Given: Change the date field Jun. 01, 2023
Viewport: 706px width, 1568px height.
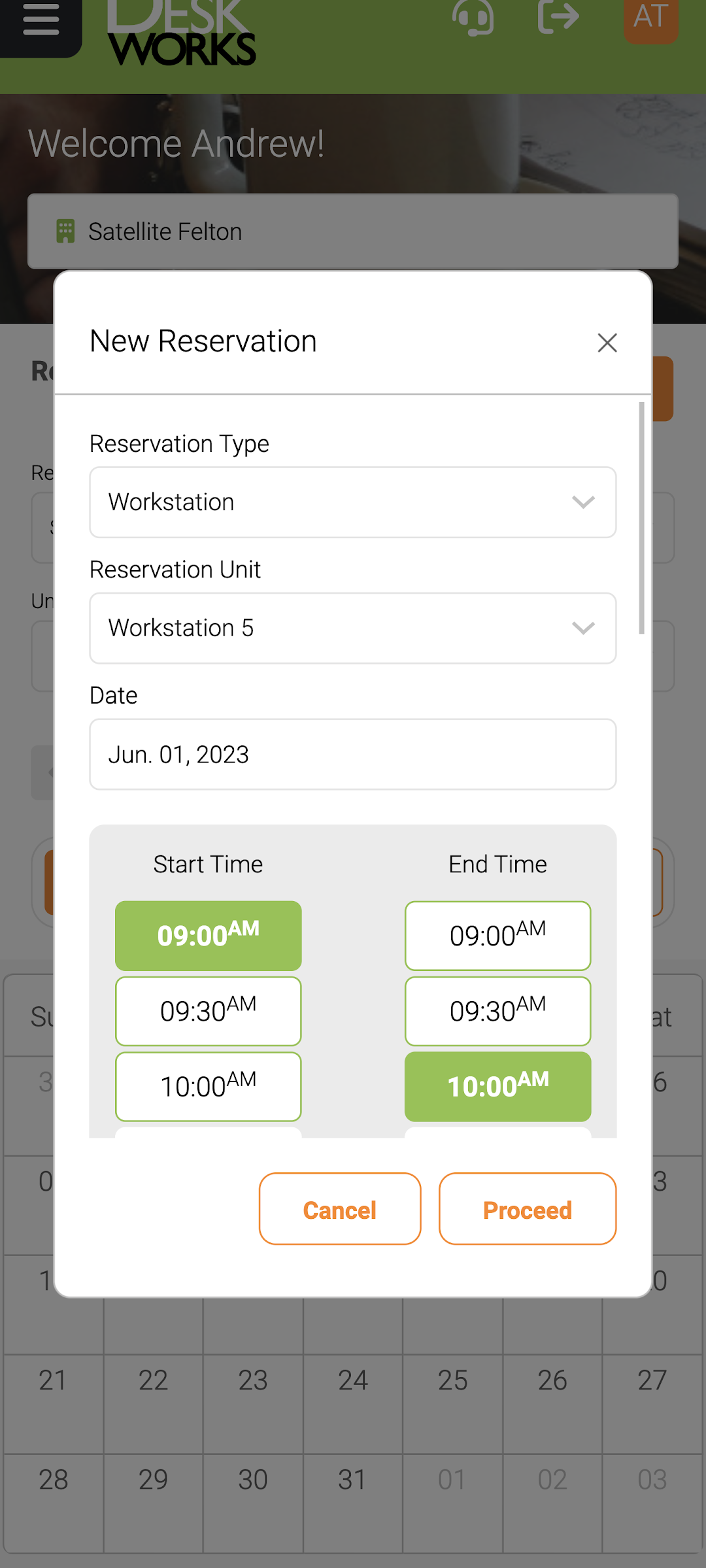Looking at the screenshot, I should tap(353, 755).
